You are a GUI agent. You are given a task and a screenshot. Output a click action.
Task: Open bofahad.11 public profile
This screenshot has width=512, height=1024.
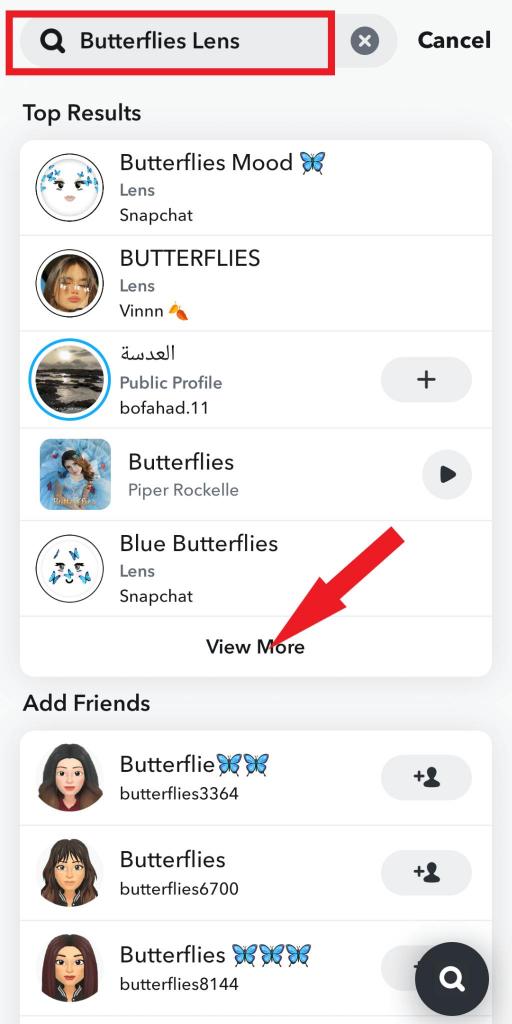coord(196,379)
